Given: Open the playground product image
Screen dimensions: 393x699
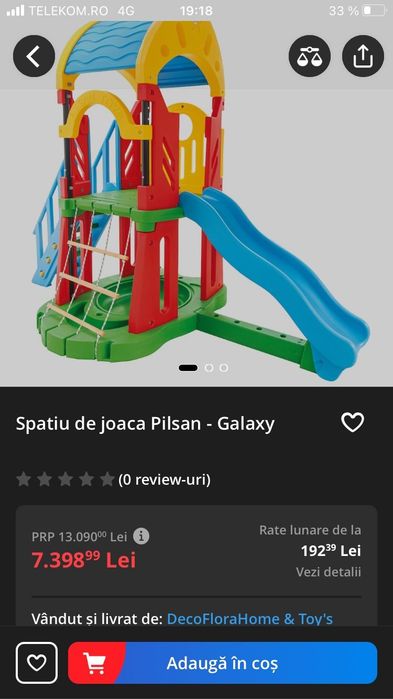Looking at the screenshot, I should (196, 201).
